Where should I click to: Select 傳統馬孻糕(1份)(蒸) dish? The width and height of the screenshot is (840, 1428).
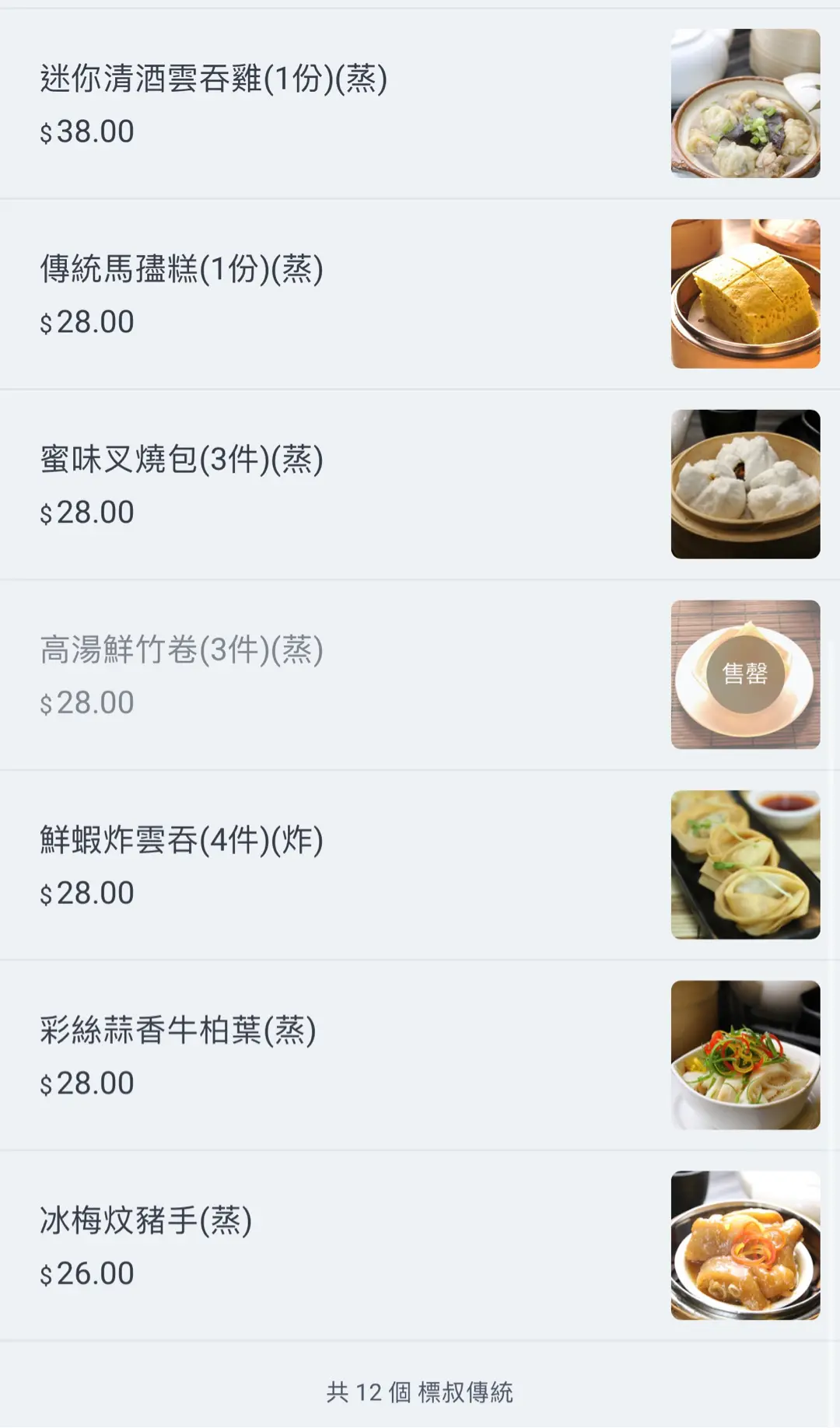[x=182, y=270]
